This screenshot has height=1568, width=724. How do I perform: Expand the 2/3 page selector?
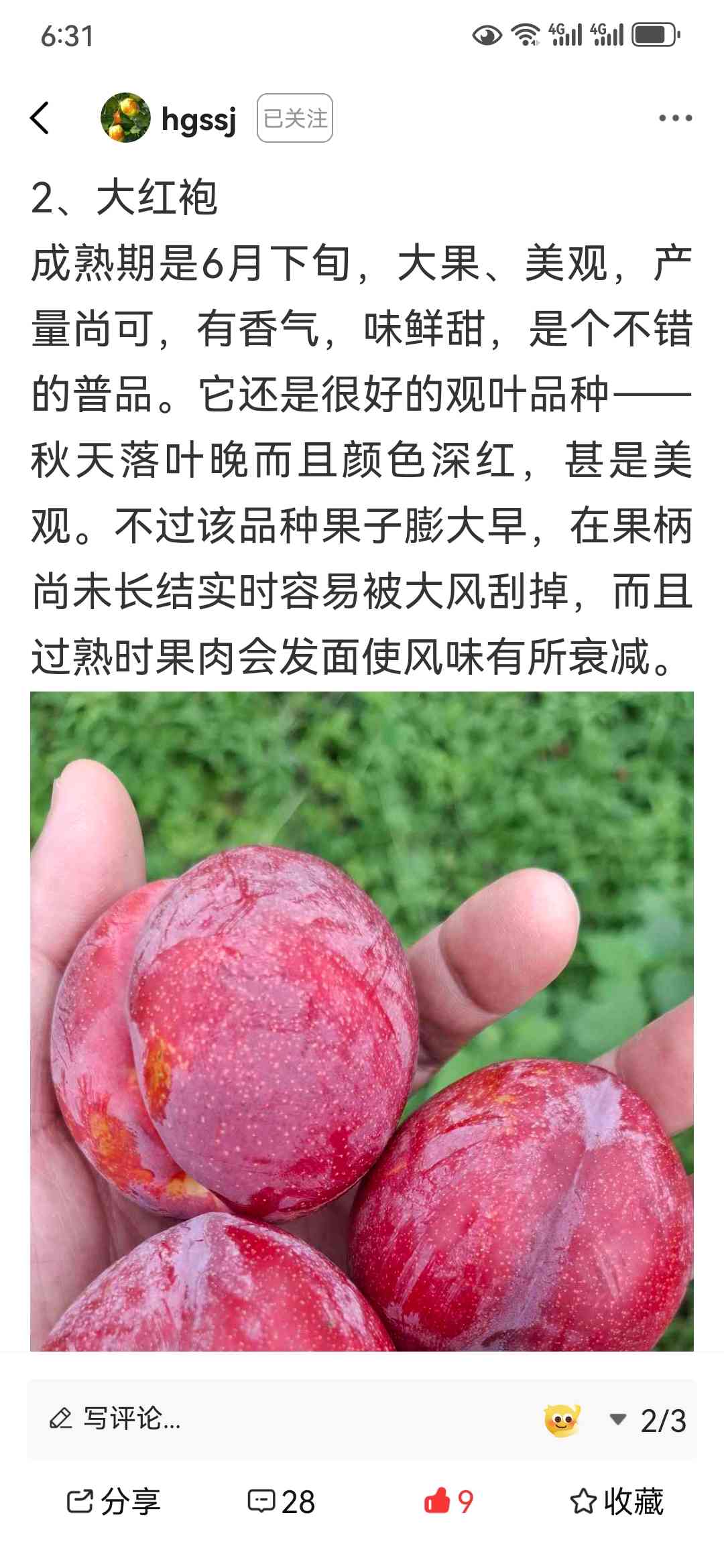648,1421
